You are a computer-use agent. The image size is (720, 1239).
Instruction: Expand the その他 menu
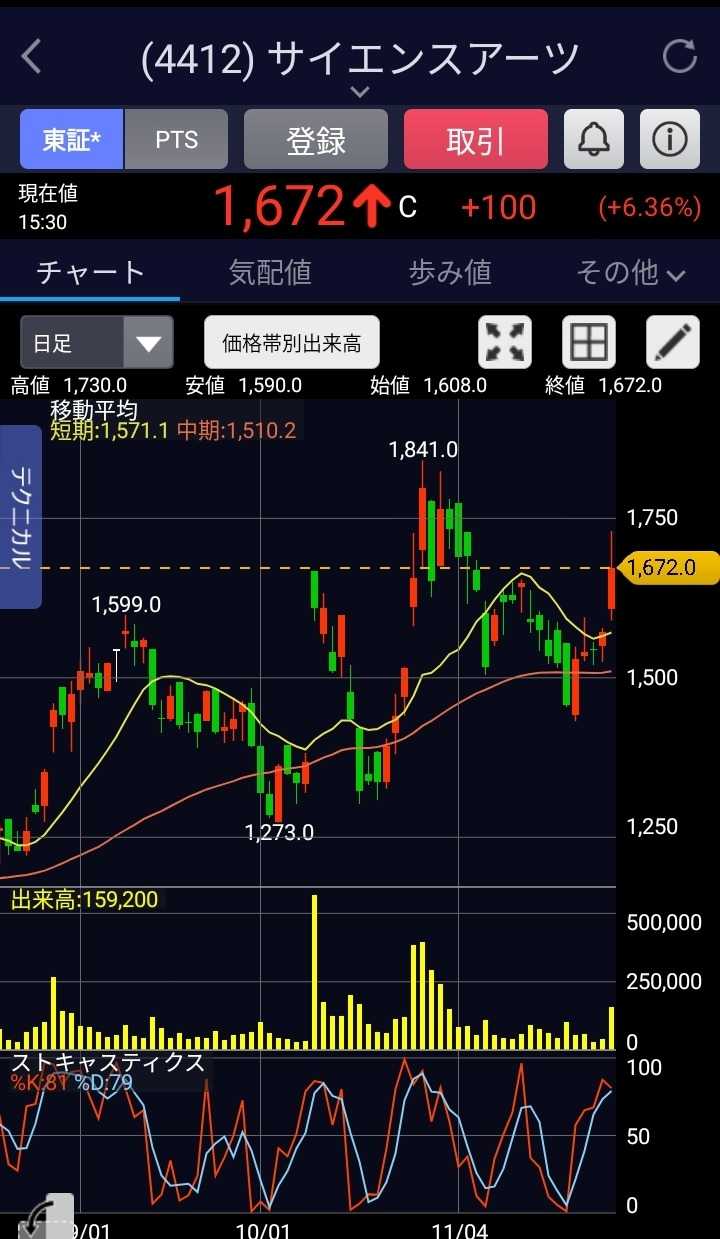630,272
